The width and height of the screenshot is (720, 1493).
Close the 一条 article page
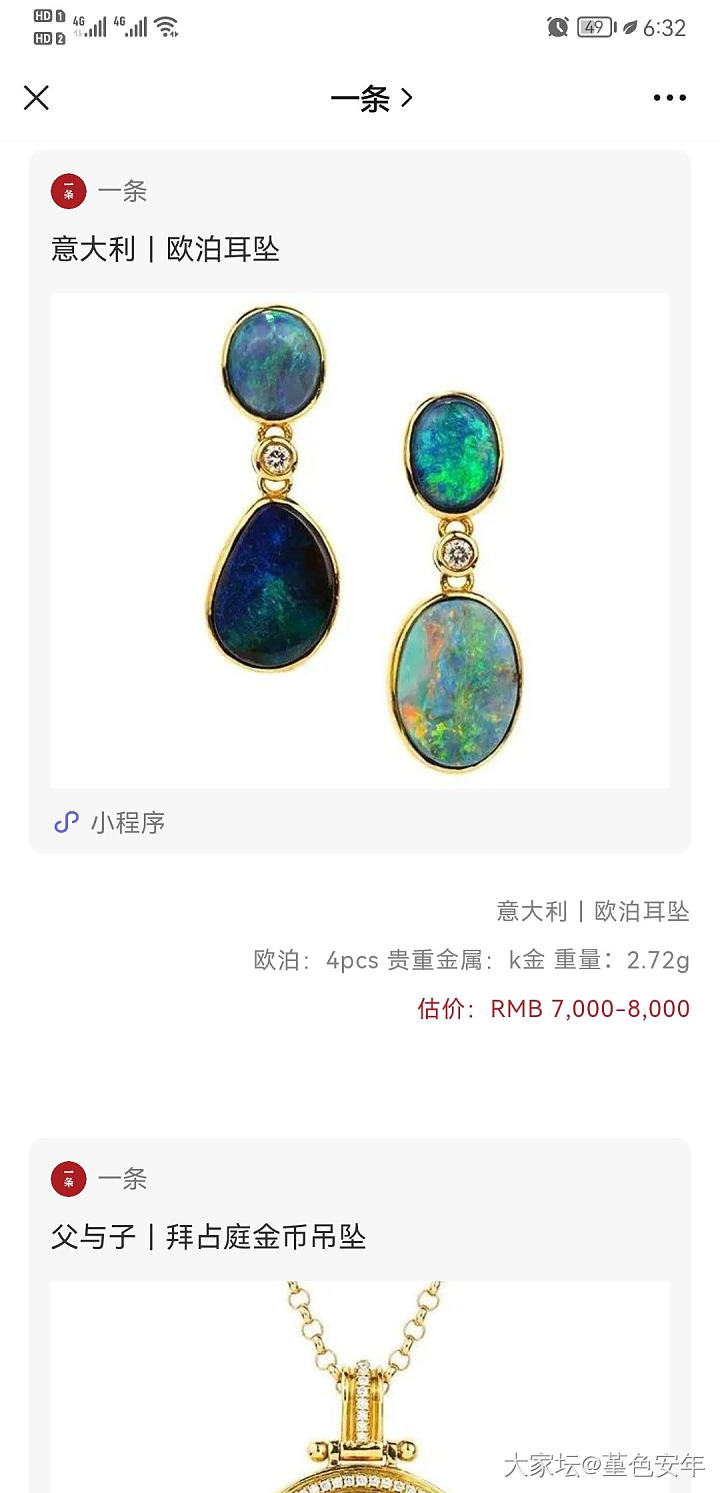pyautogui.click(x=36, y=97)
